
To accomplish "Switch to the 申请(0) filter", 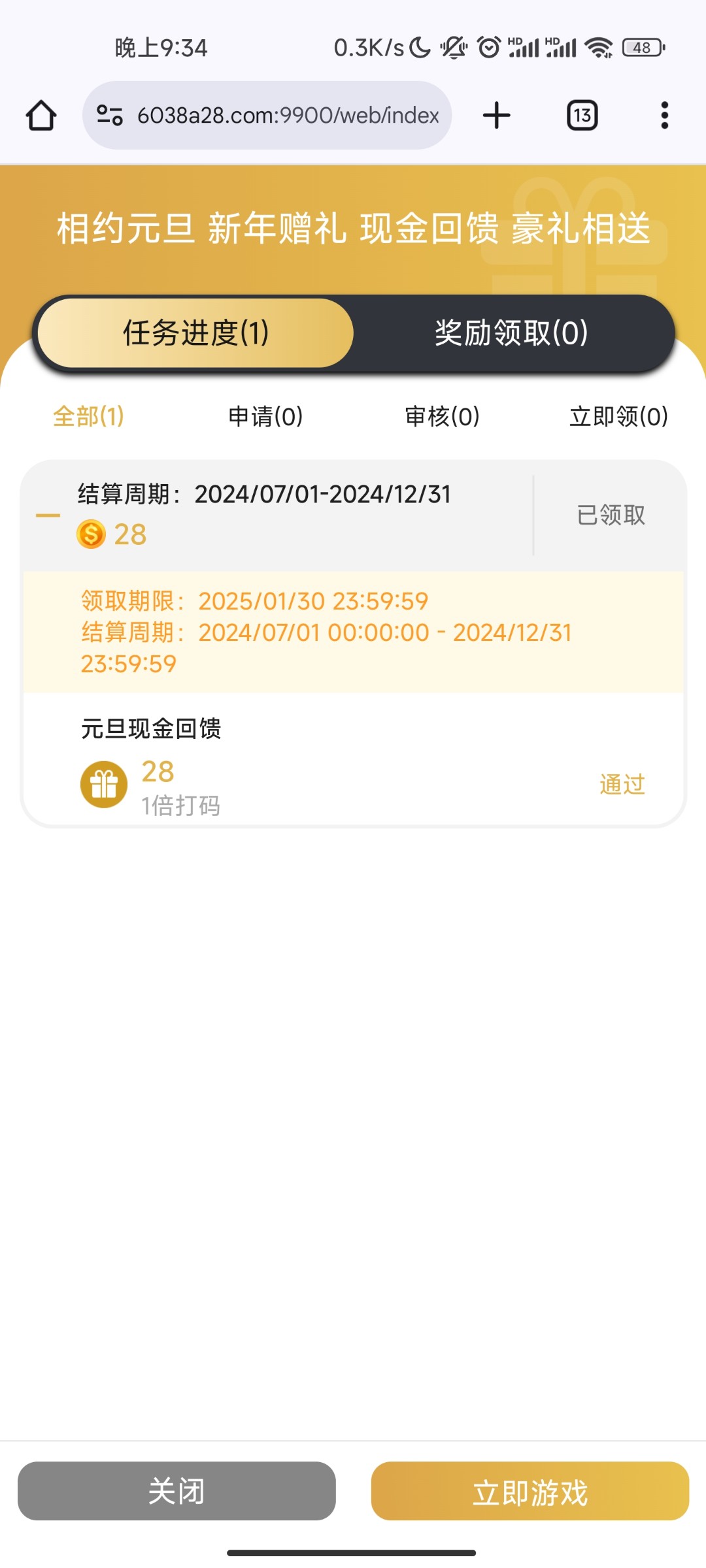I will [x=265, y=416].
